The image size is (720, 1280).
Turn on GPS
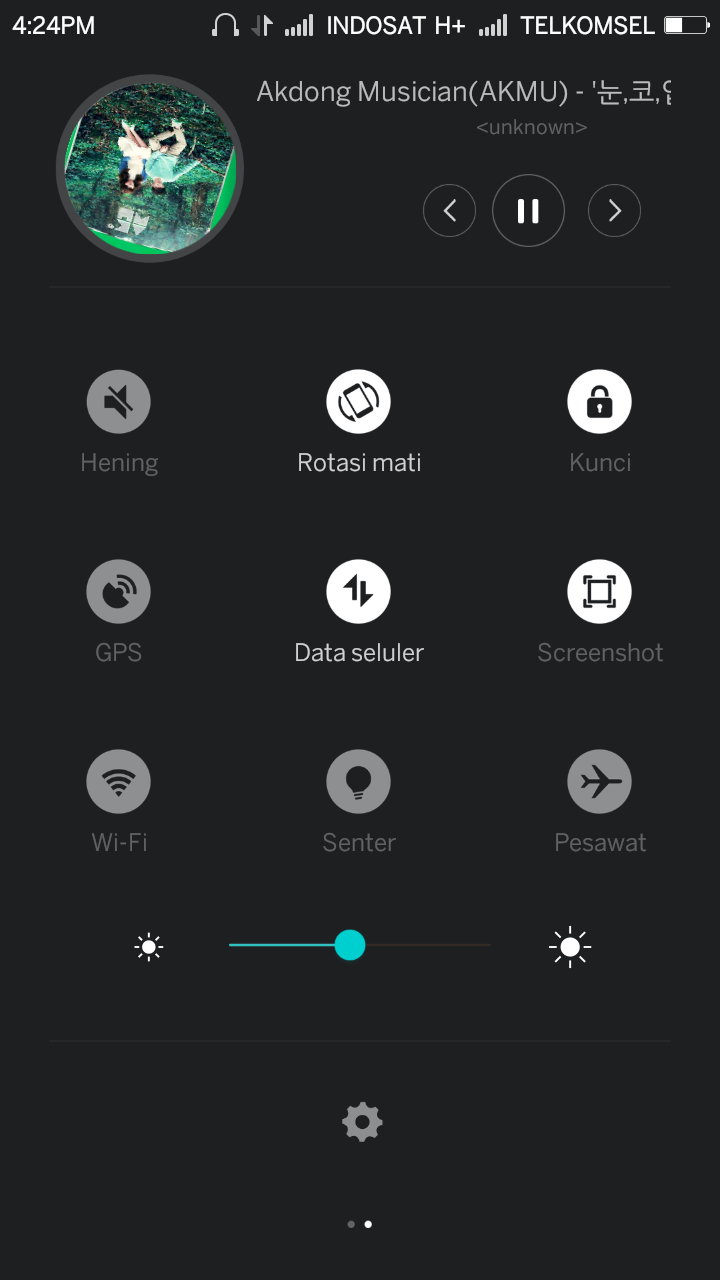[119, 592]
